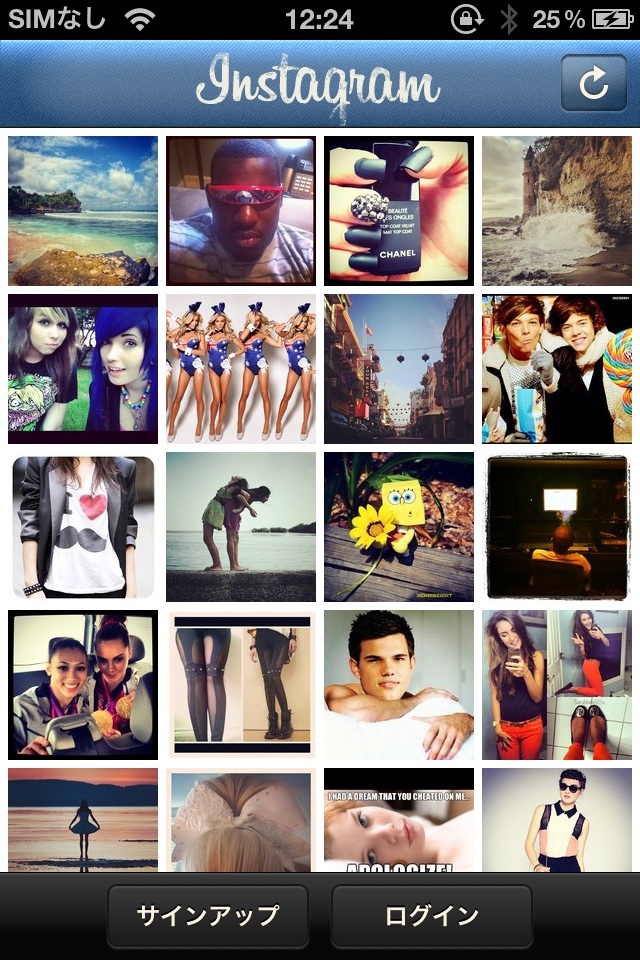The height and width of the screenshot is (960, 640).
Task: Refresh the photo grid
Action: point(593,83)
